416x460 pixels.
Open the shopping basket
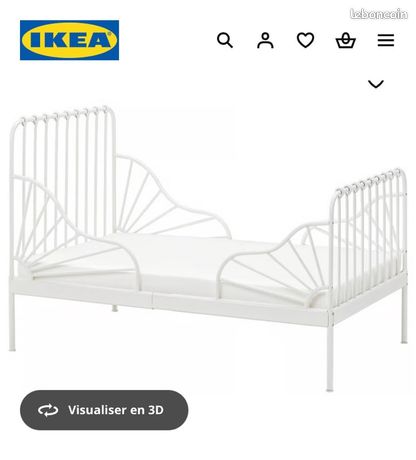pos(346,40)
